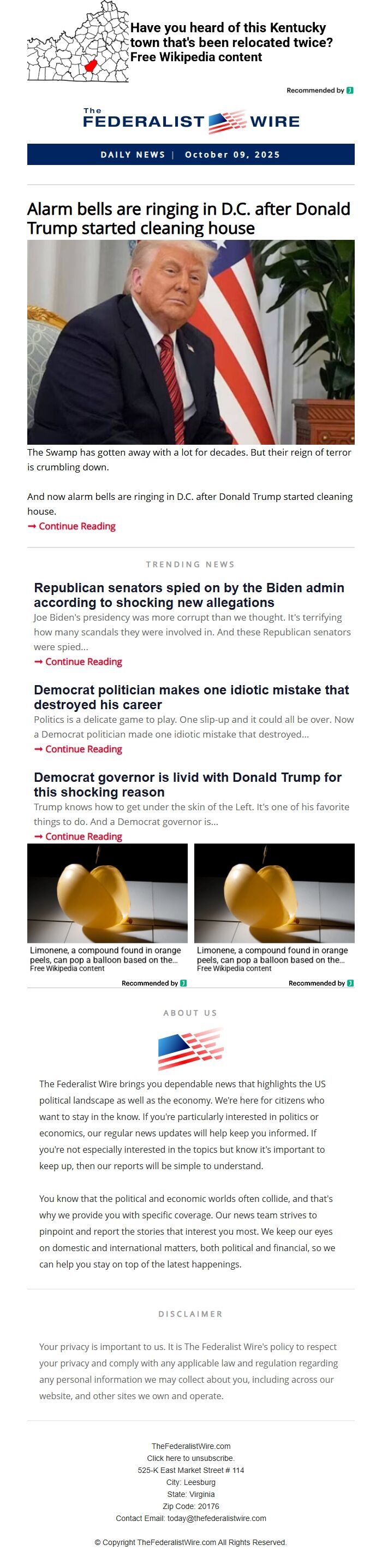382x1568 pixels.
Task: Open the Republican senators spied on headline
Action: click(189, 596)
